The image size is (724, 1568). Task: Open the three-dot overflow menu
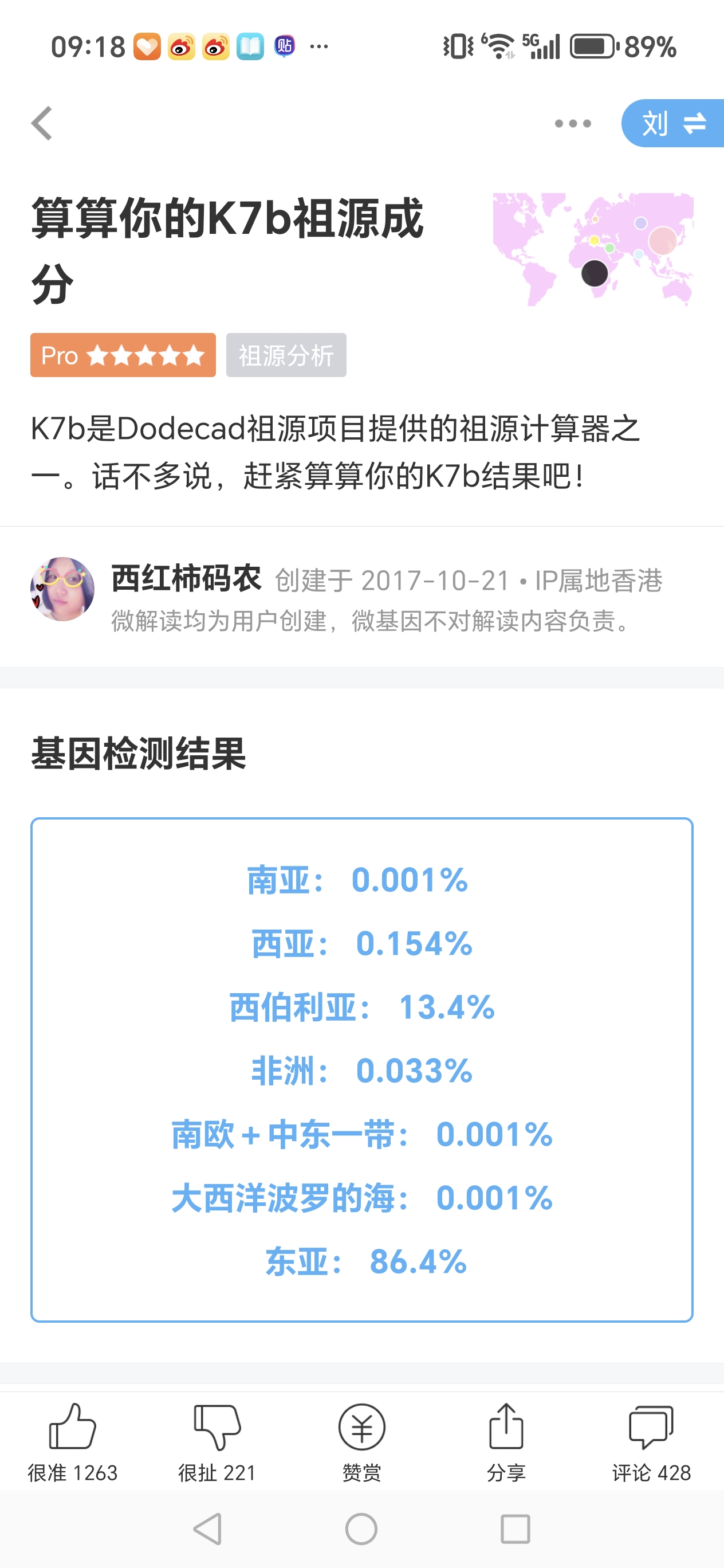coord(573,124)
